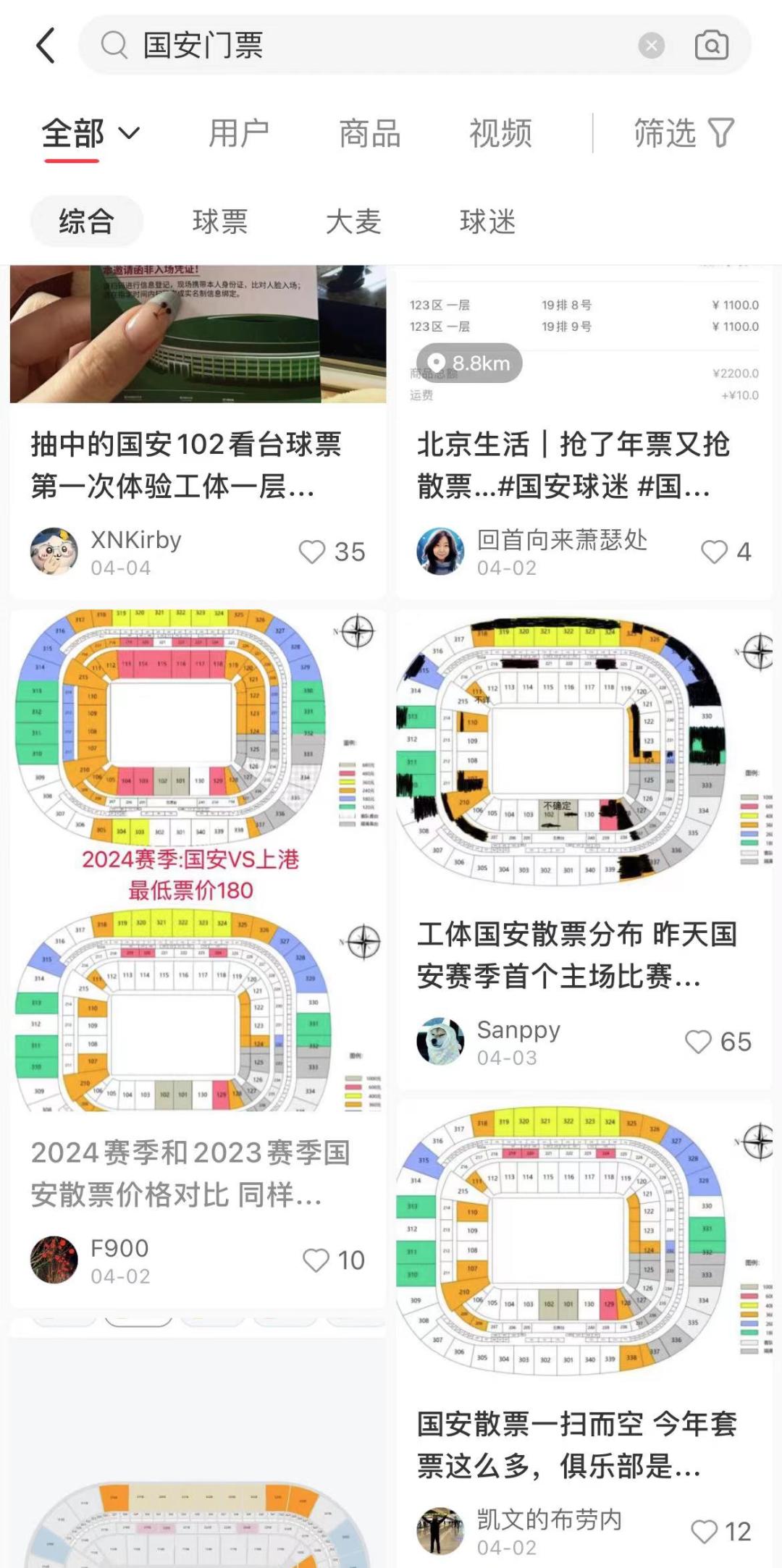Go back using the arrow icon
Viewport: 782px width, 1568px height.
[46, 46]
